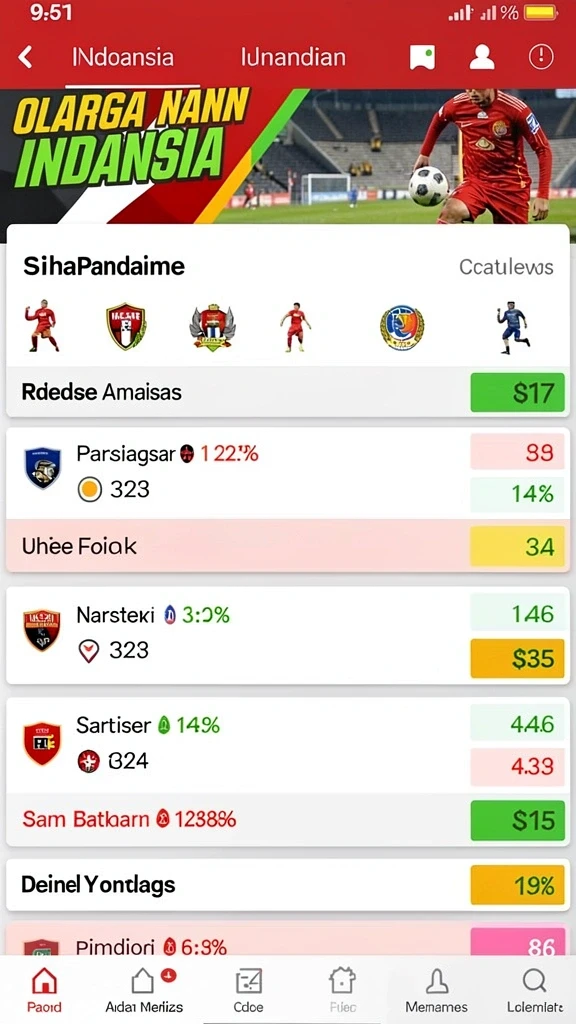This screenshot has height=1024, width=576.
Task: Select the 19% button beside Deinel Yontlags
Action: (517, 885)
